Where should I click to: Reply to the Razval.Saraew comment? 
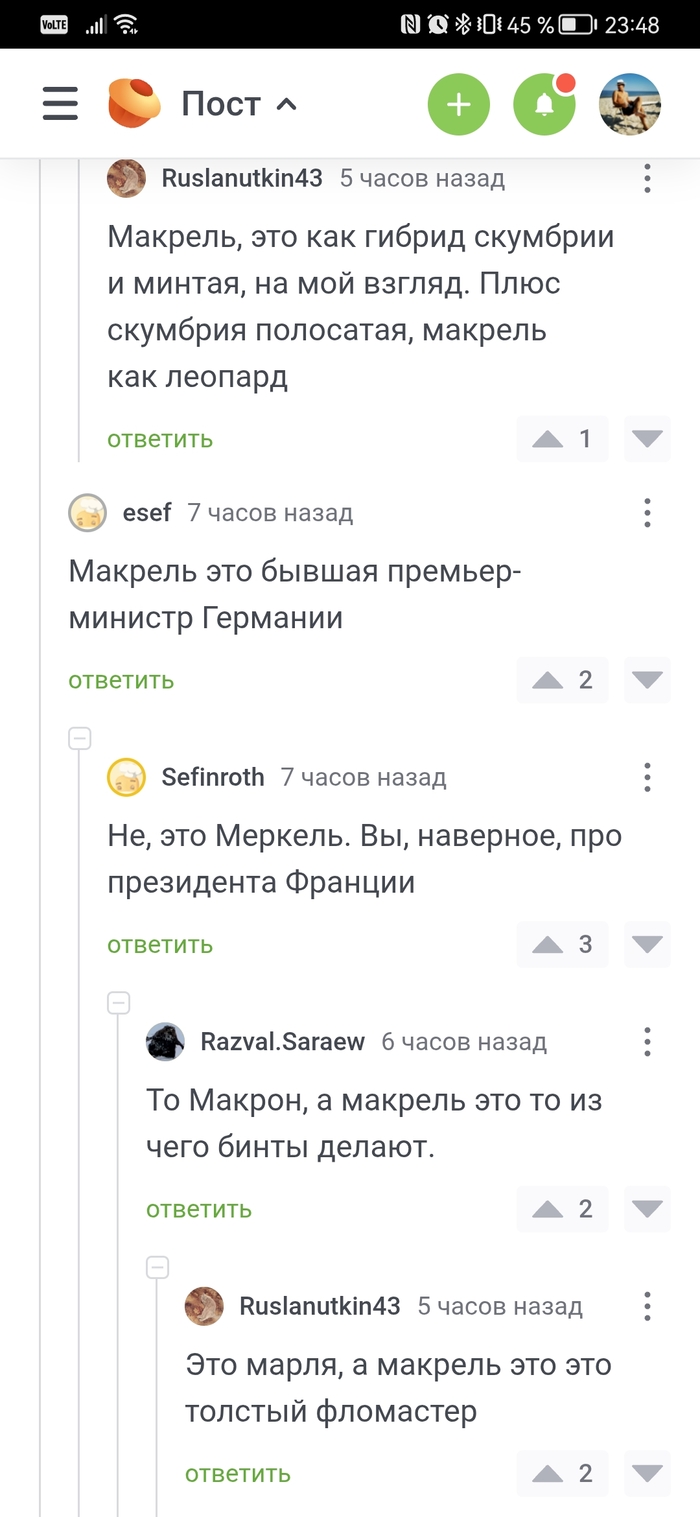point(199,1209)
